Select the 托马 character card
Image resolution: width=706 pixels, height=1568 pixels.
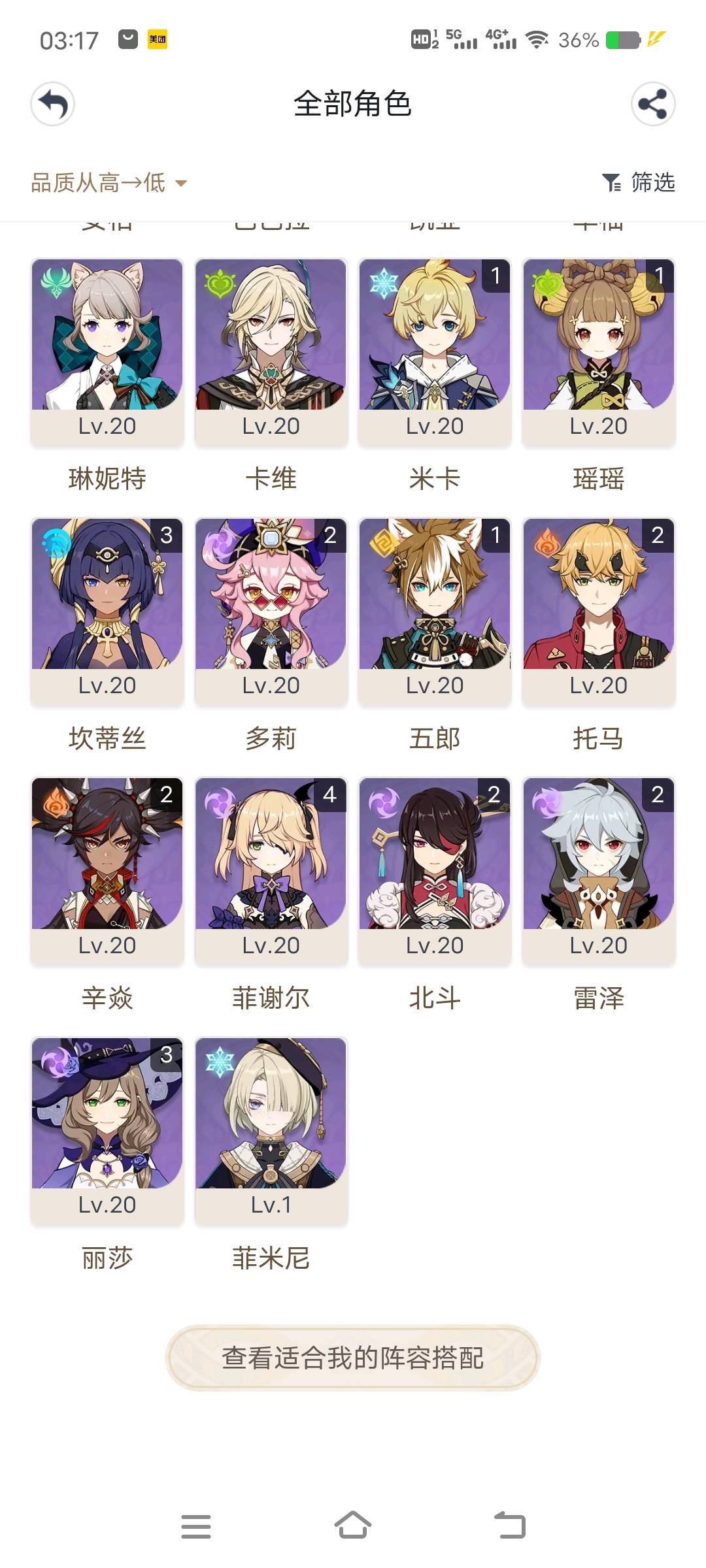(x=599, y=612)
